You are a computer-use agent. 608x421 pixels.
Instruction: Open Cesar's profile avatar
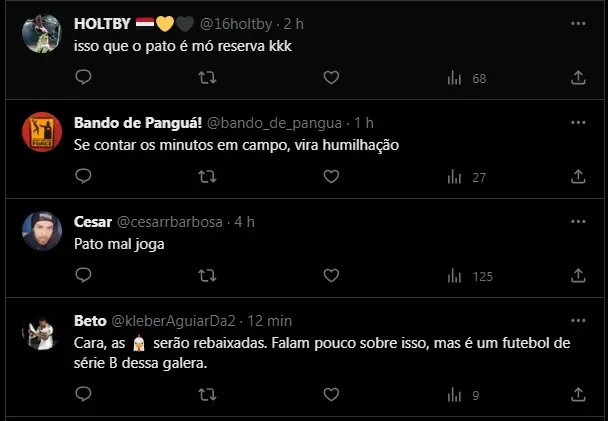pyautogui.click(x=42, y=231)
